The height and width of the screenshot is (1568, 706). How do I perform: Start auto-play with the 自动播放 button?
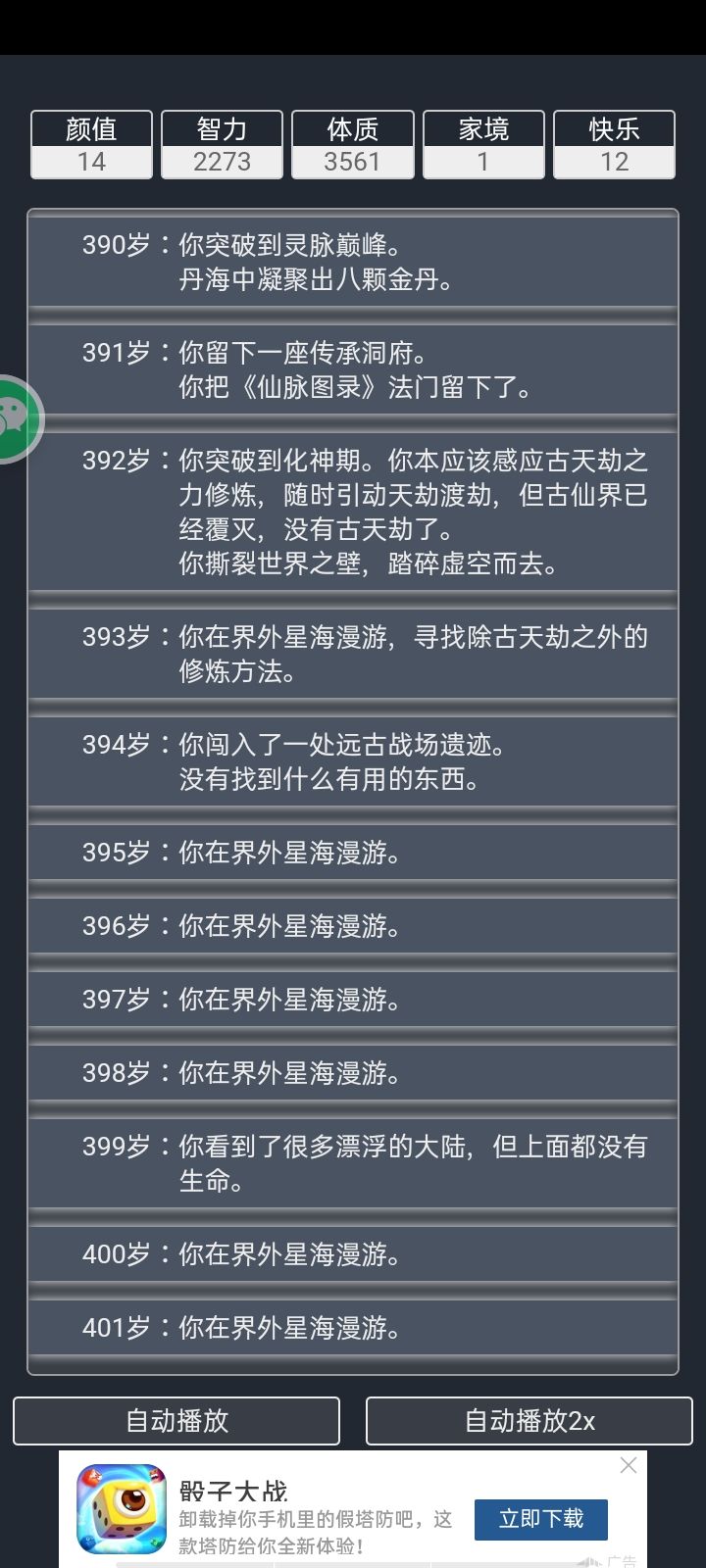coord(176,1419)
